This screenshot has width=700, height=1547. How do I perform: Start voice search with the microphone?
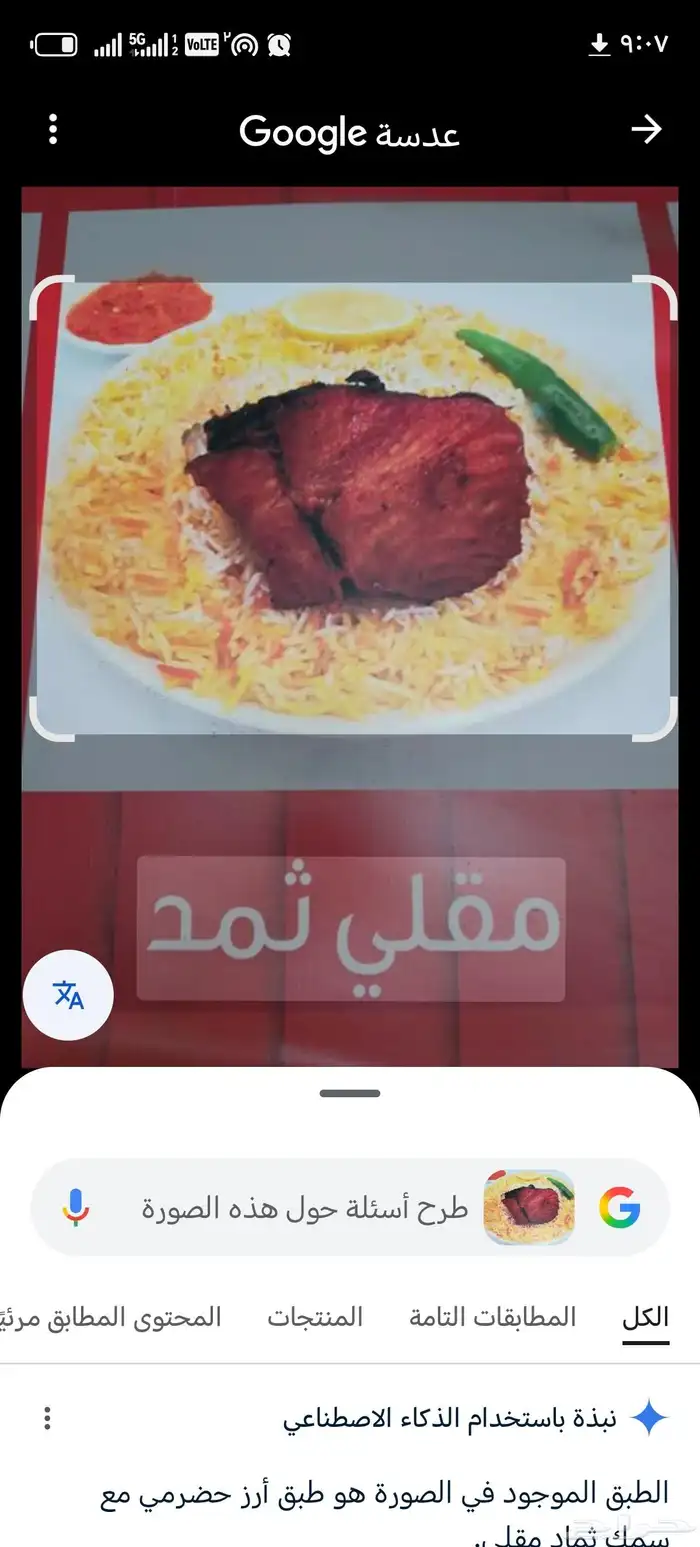[x=76, y=1208]
